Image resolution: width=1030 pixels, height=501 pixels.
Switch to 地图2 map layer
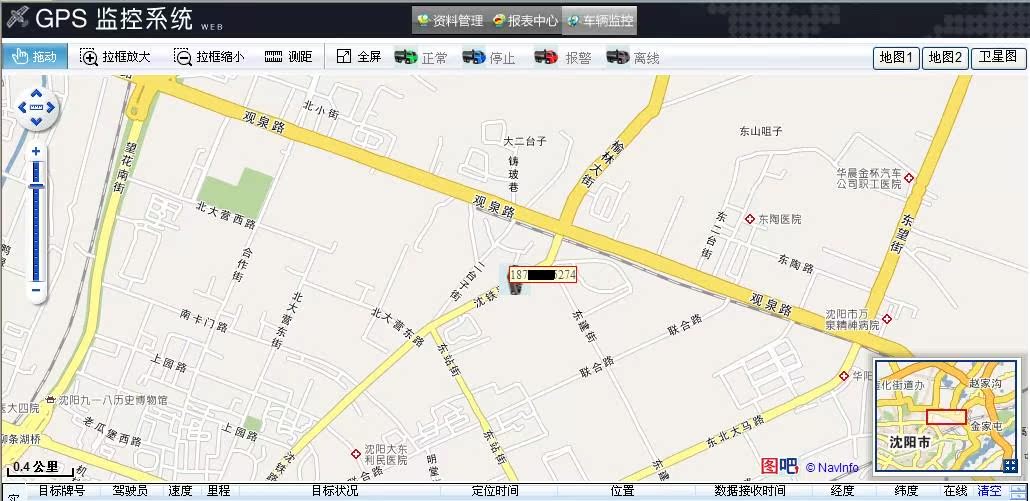(x=944, y=57)
